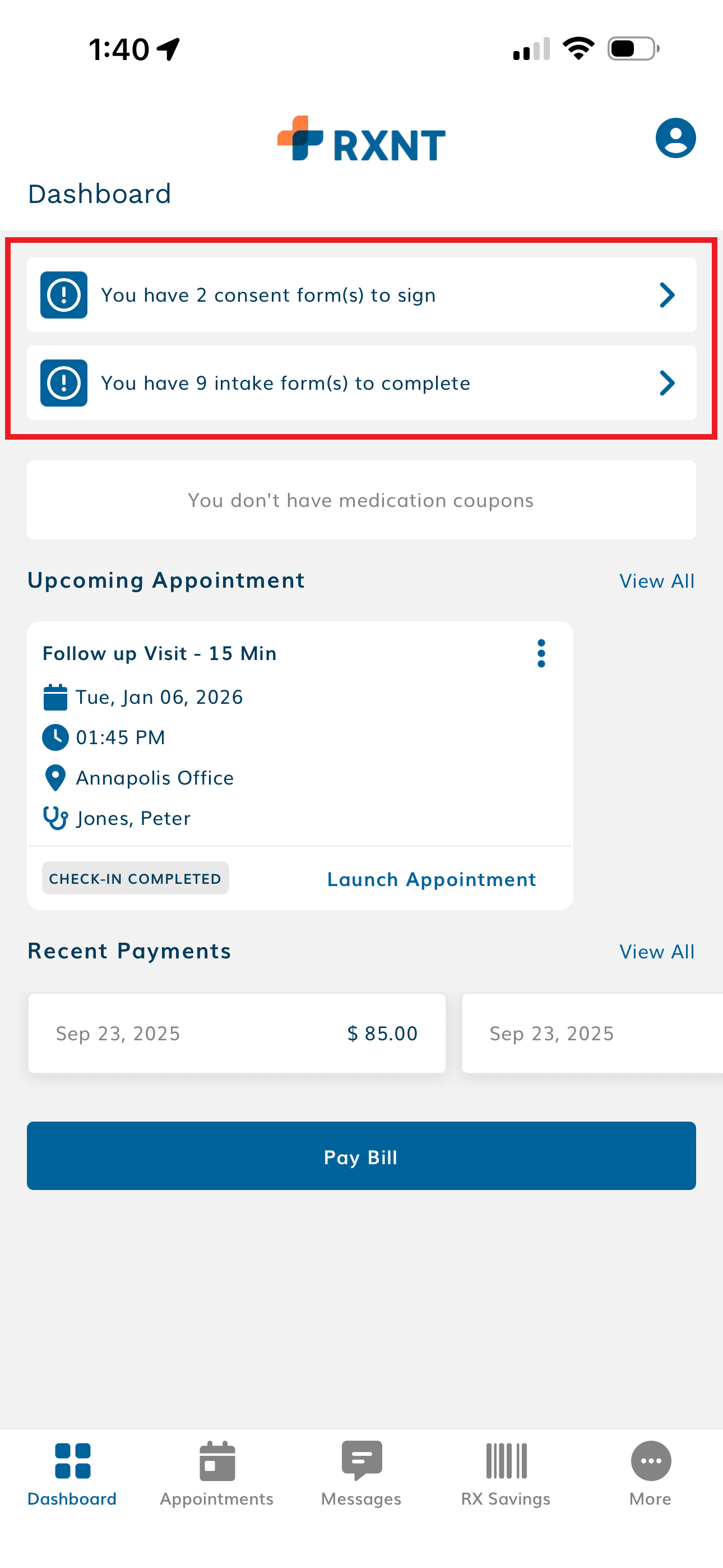Open the $ 85.00 payment from Sep 23
The height and width of the screenshot is (1568, 723).
pyautogui.click(x=237, y=1034)
